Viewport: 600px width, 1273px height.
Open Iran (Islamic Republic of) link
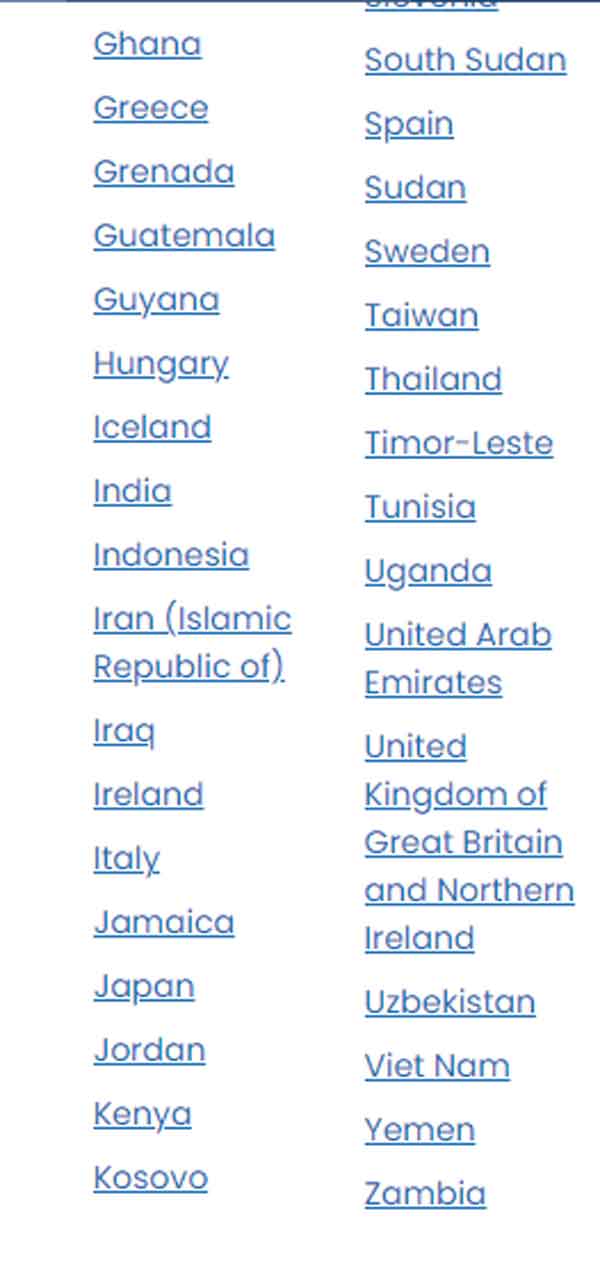pos(192,643)
